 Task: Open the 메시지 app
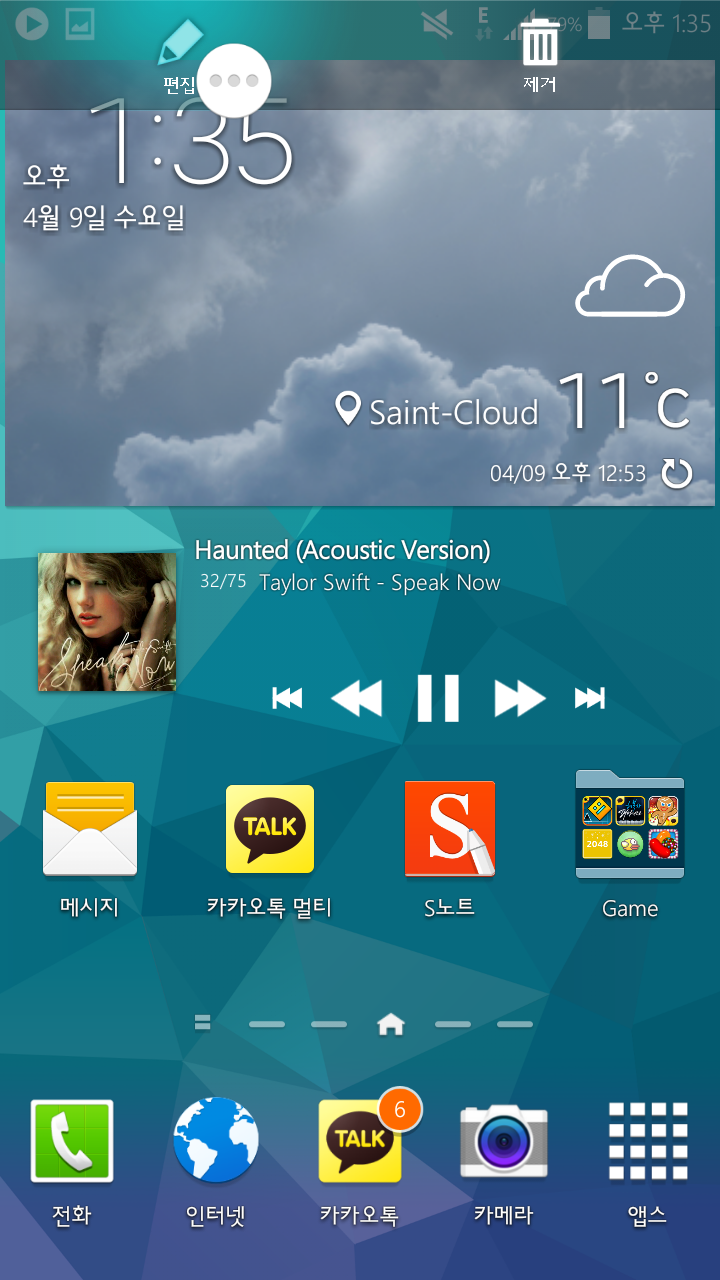click(x=89, y=830)
